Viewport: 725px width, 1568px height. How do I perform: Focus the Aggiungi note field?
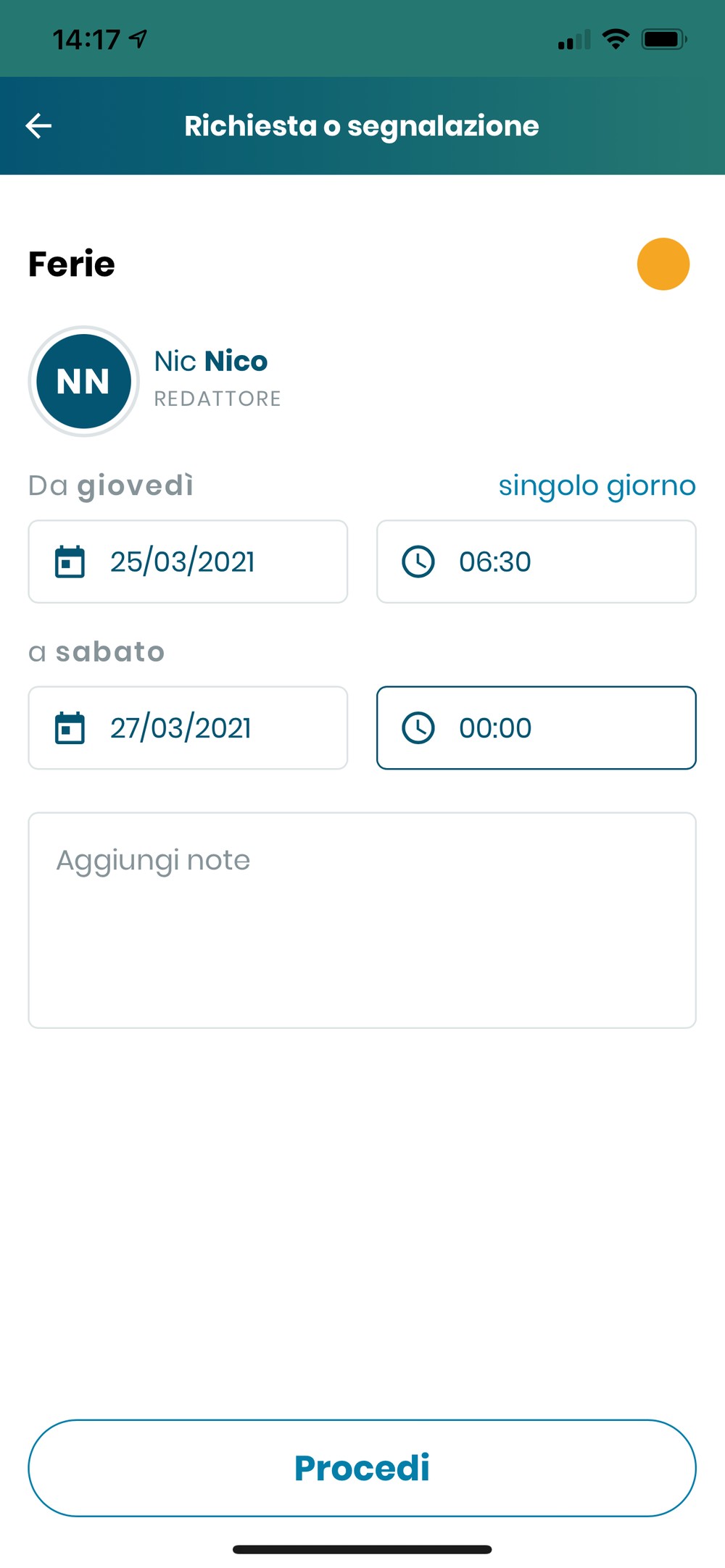362,920
